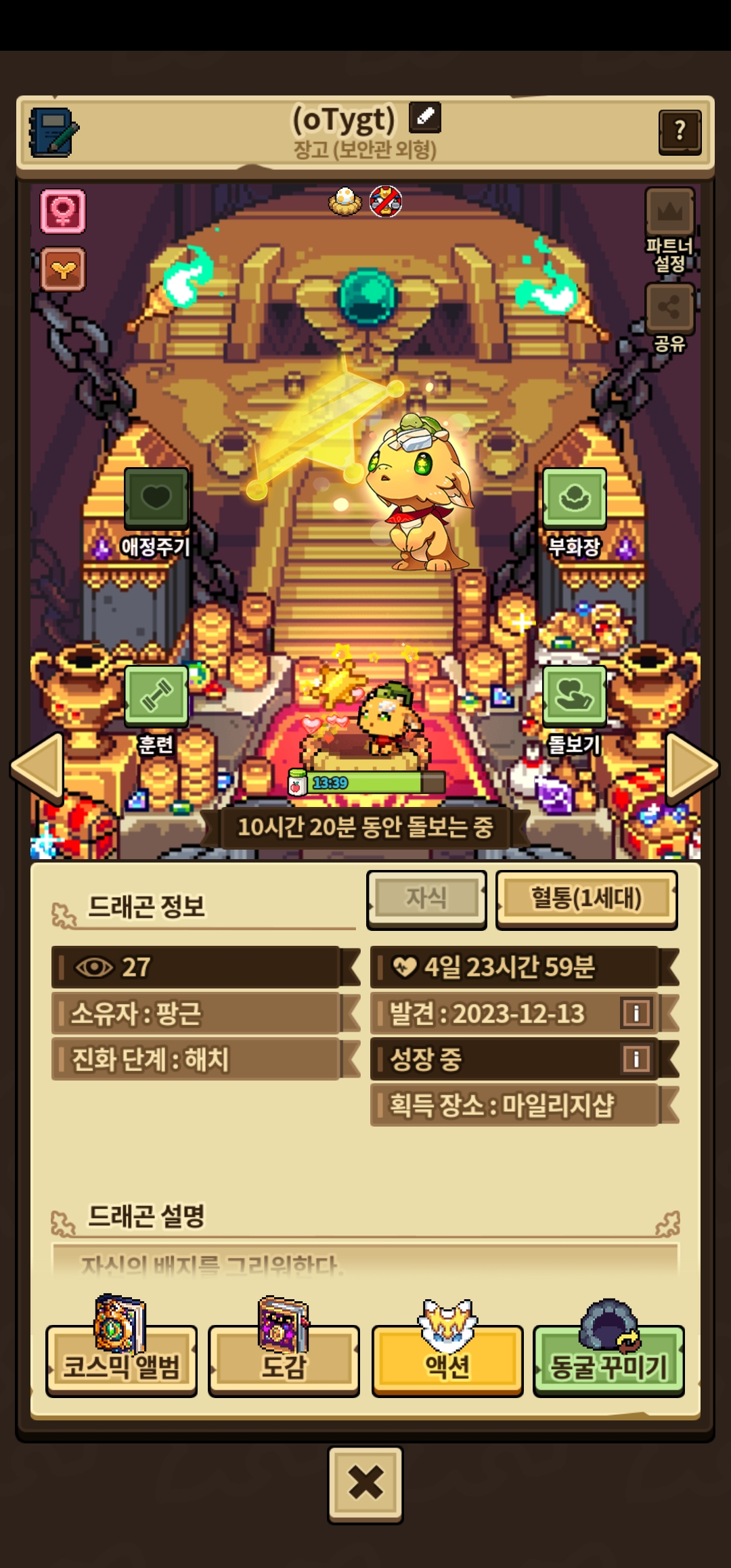Go to previous dragon with left arrow

37,768
